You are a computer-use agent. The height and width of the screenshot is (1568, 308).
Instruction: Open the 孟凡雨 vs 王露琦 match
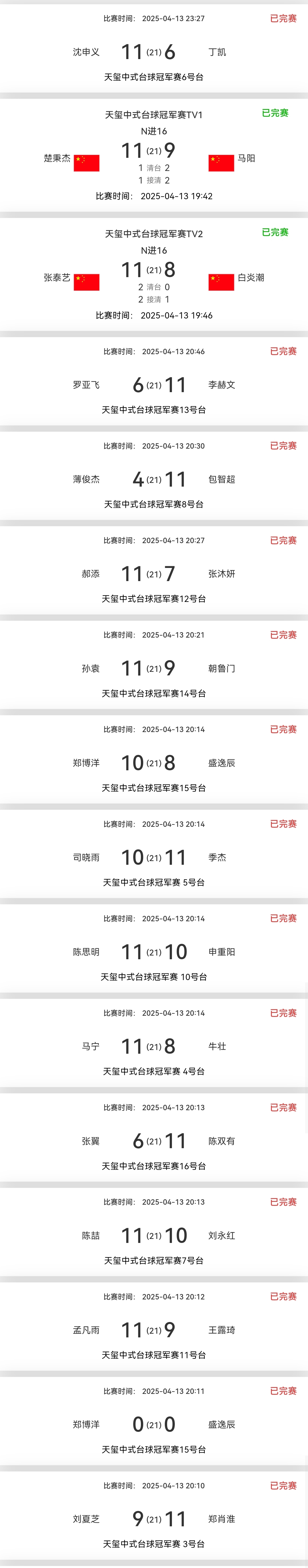click(153, 1330)
